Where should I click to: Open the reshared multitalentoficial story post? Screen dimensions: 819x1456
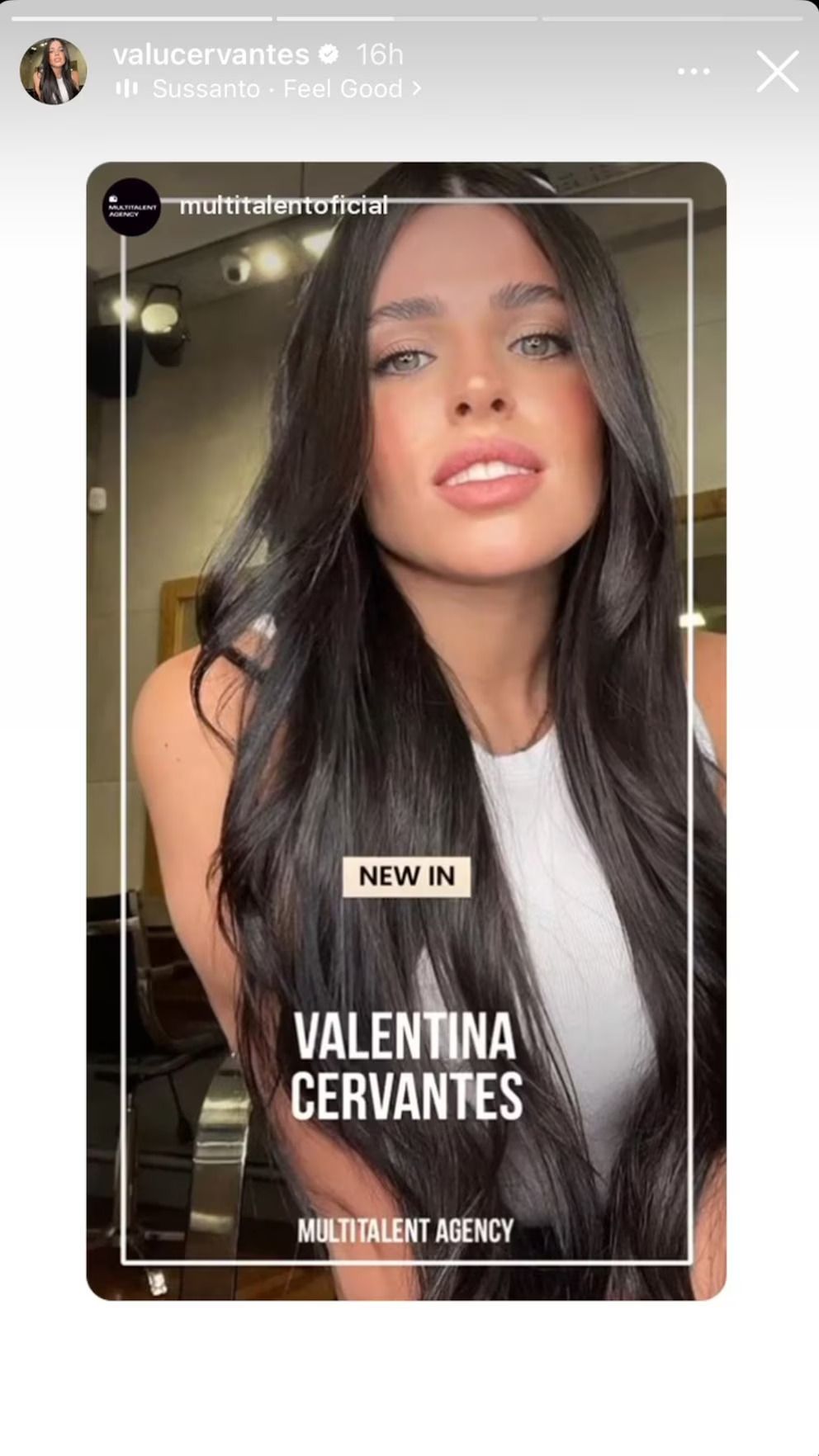(x=406, y=730)
